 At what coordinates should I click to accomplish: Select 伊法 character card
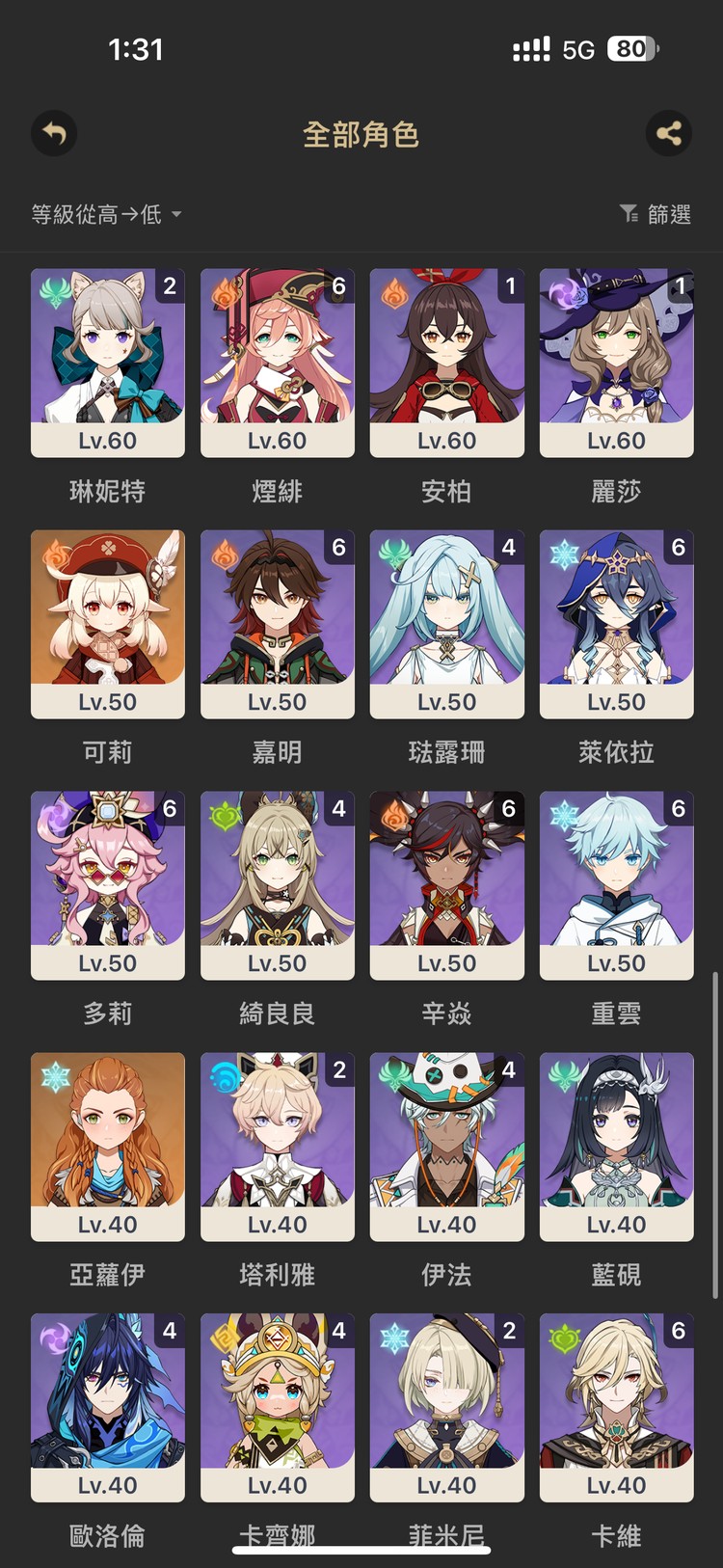[x=447, y=1147]
